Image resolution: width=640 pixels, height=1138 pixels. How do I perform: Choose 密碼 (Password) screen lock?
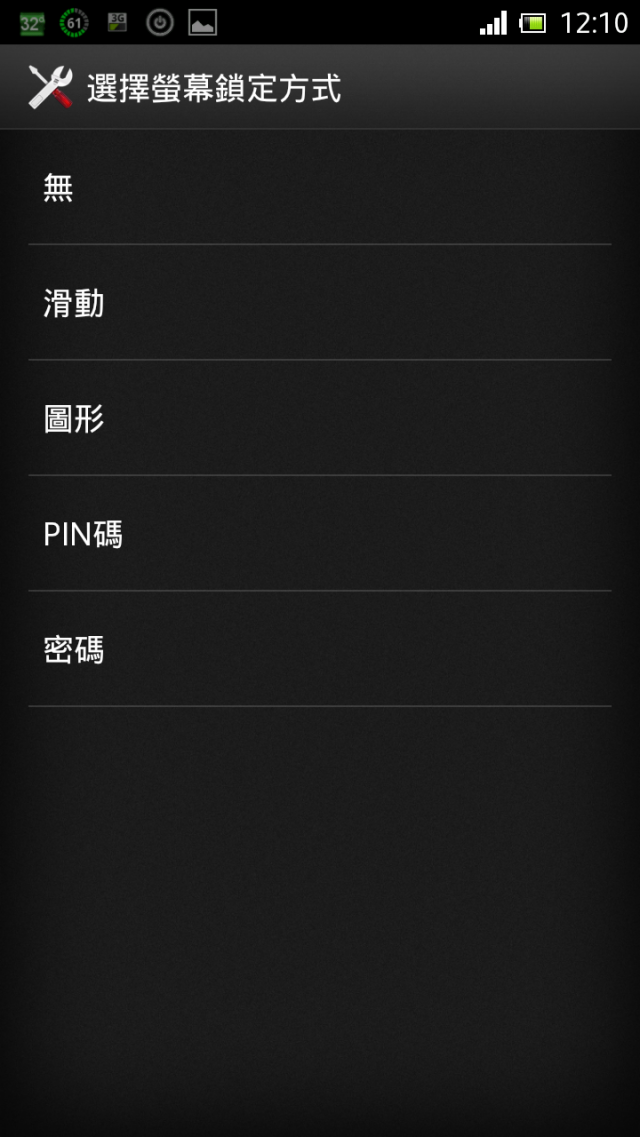pos(319,649)
